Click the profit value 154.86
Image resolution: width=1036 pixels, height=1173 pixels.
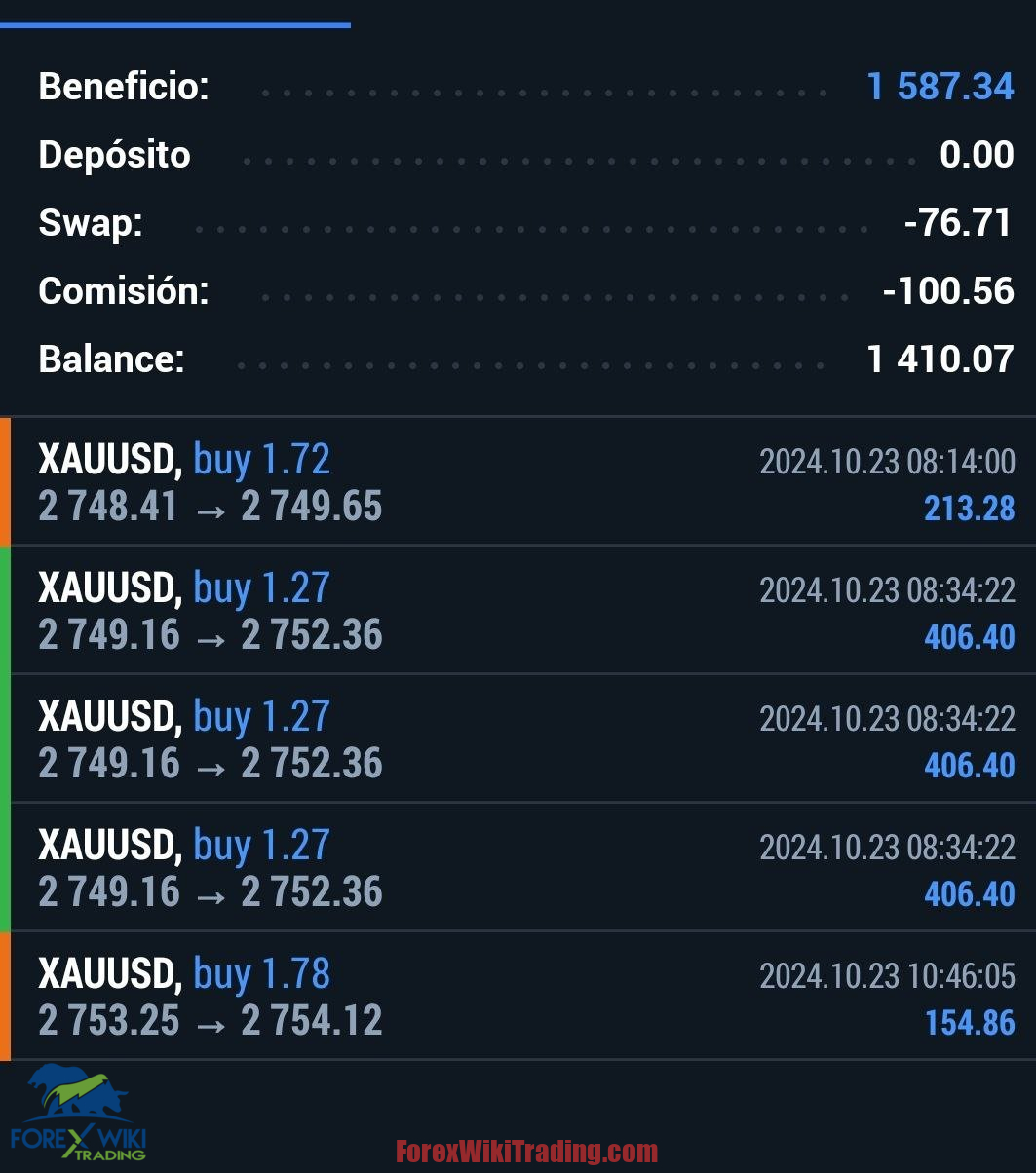coord(970,1023)
